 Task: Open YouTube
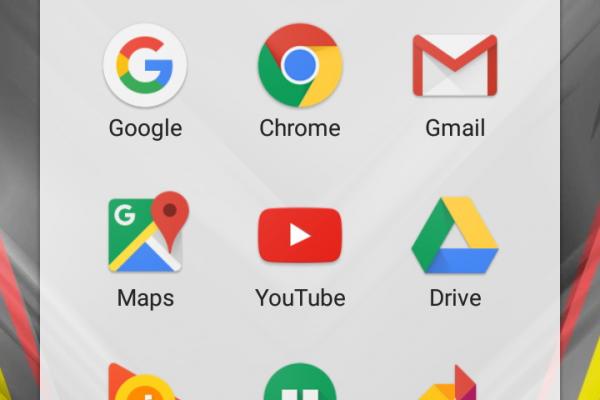pyautogui.click(x=300, y=236)
